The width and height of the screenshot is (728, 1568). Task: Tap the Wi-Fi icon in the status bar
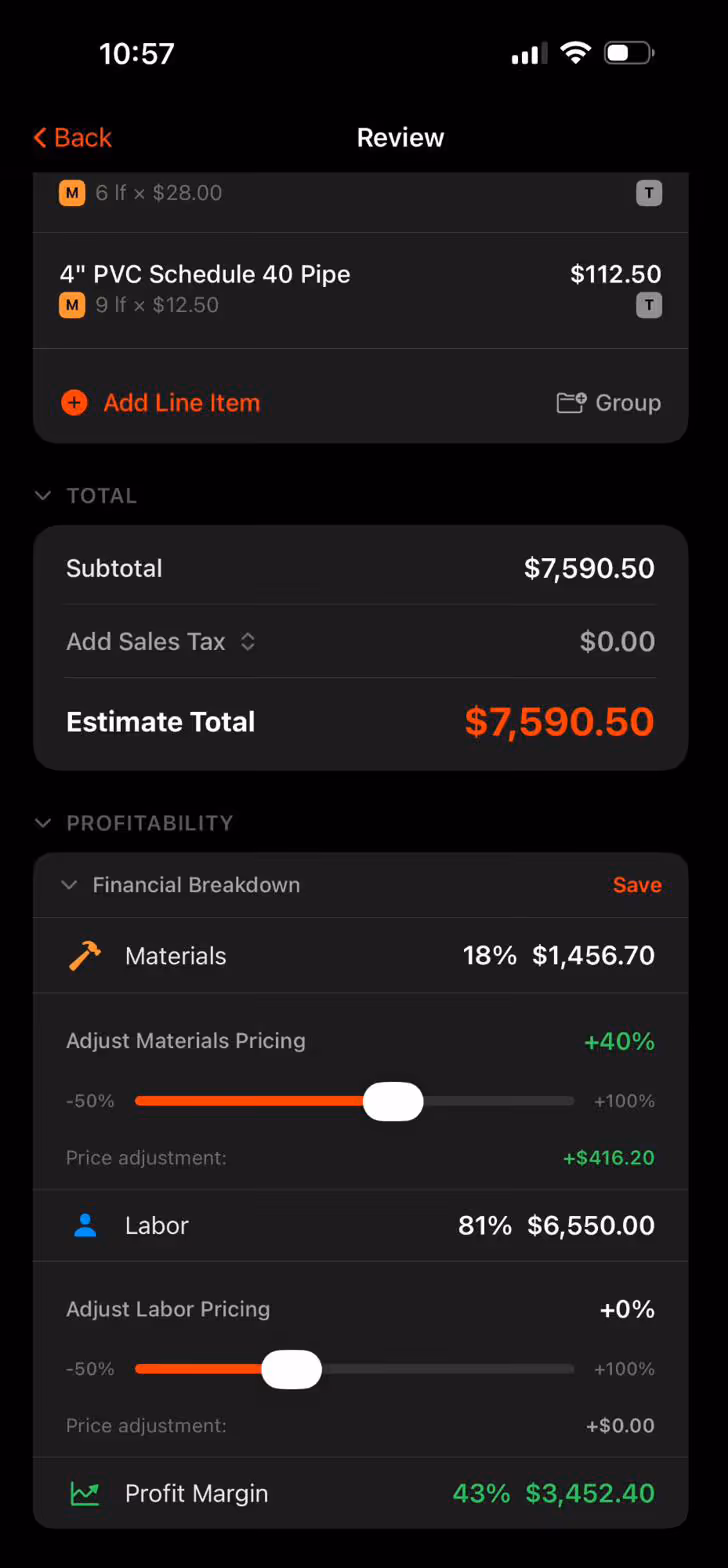click(x=576, y=53)
